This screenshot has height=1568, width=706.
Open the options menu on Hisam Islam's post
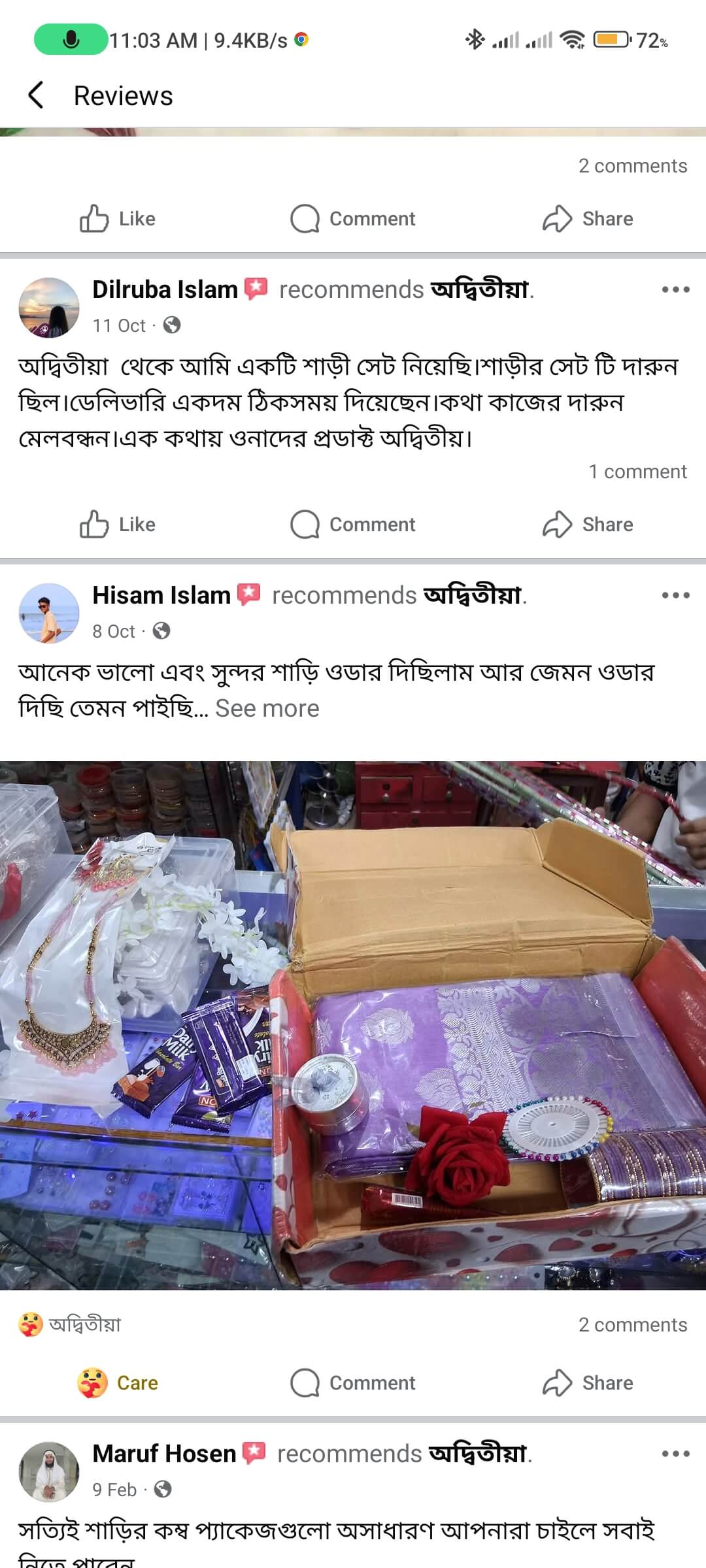point(675,595)
